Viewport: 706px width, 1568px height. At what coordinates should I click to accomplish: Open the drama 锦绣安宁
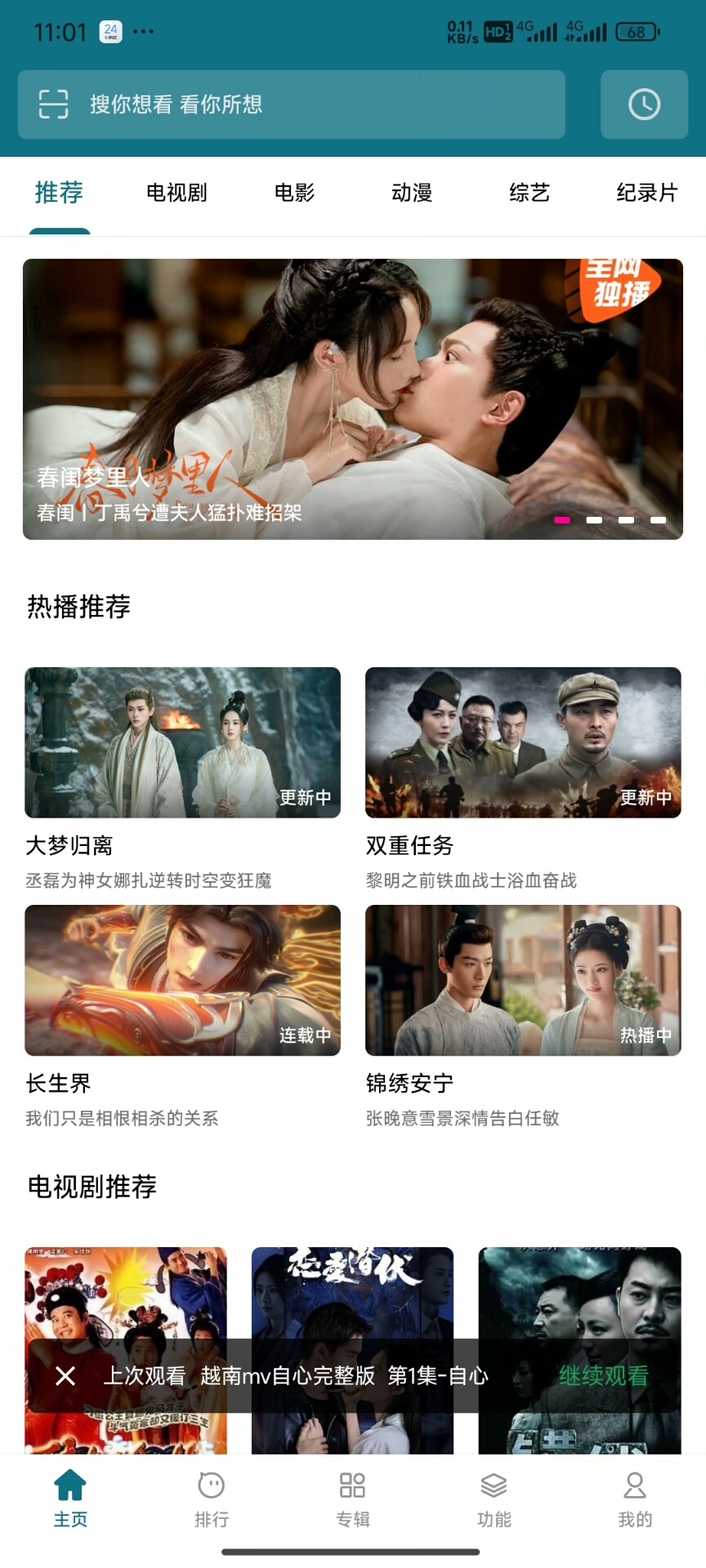(523, 980)
